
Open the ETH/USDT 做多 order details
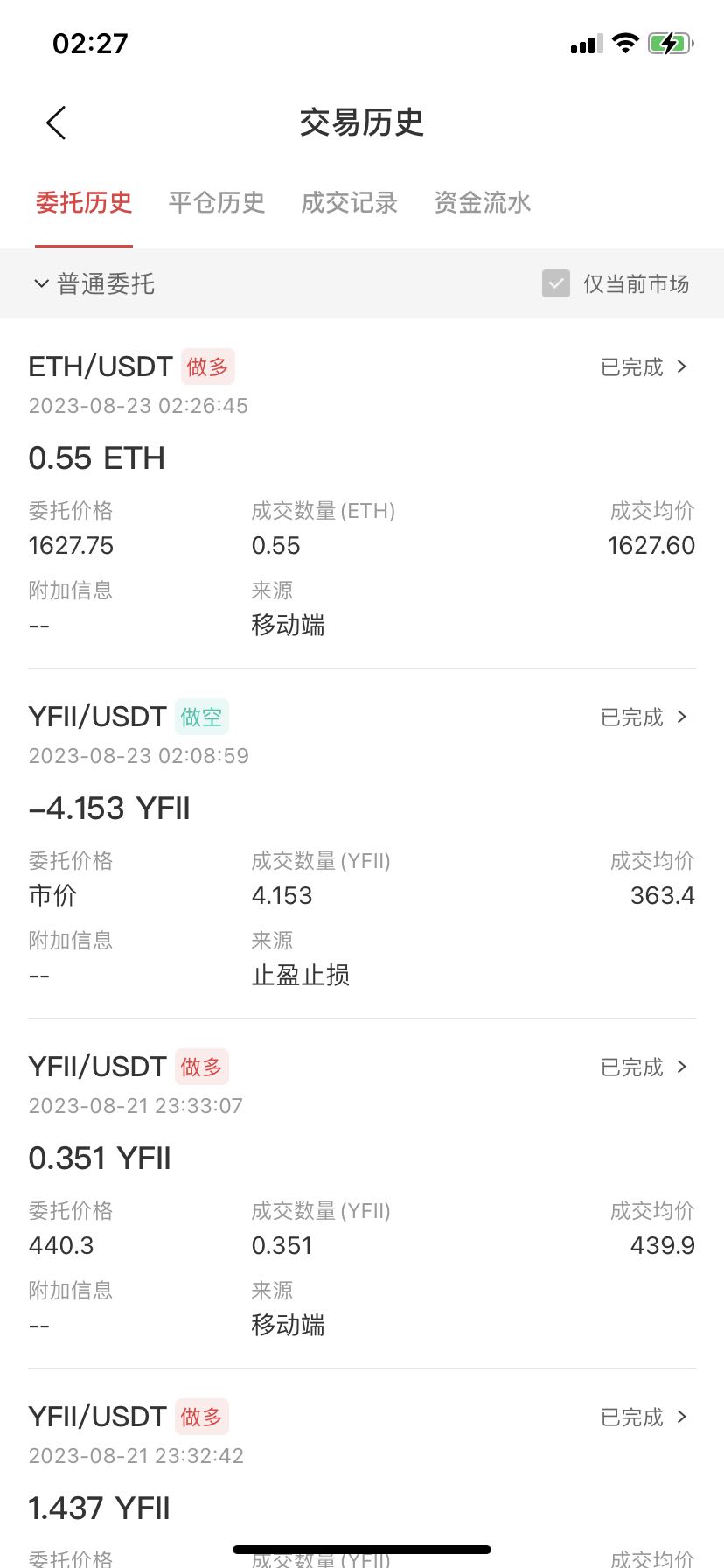644,367
